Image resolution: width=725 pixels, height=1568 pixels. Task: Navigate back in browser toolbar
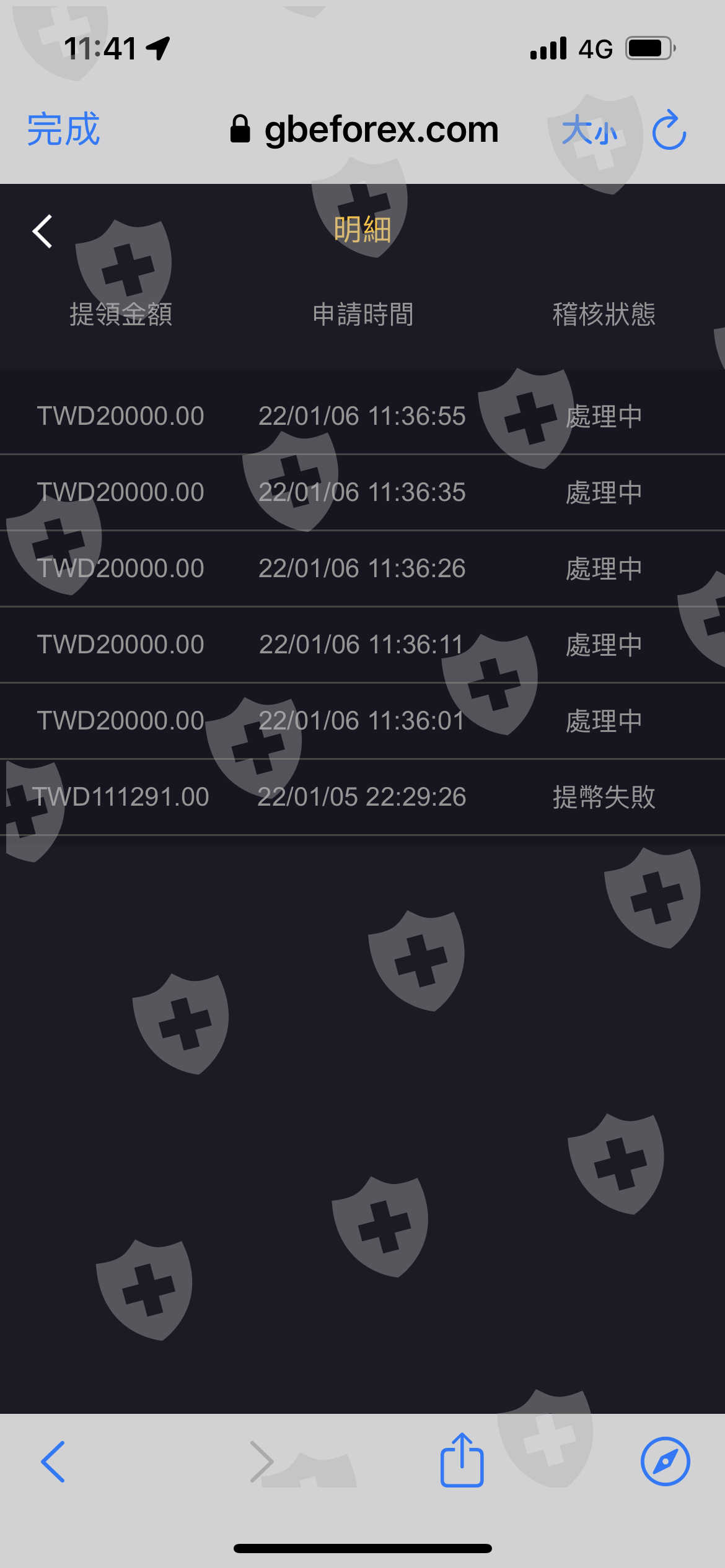pyautogui.click(x=53, y=1461)
